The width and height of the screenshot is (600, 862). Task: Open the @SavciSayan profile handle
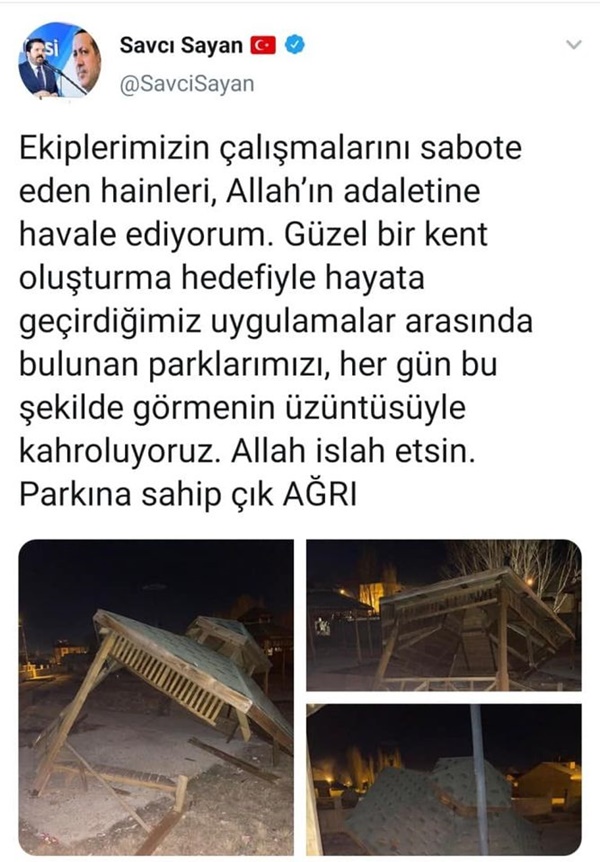click(187, 84)
